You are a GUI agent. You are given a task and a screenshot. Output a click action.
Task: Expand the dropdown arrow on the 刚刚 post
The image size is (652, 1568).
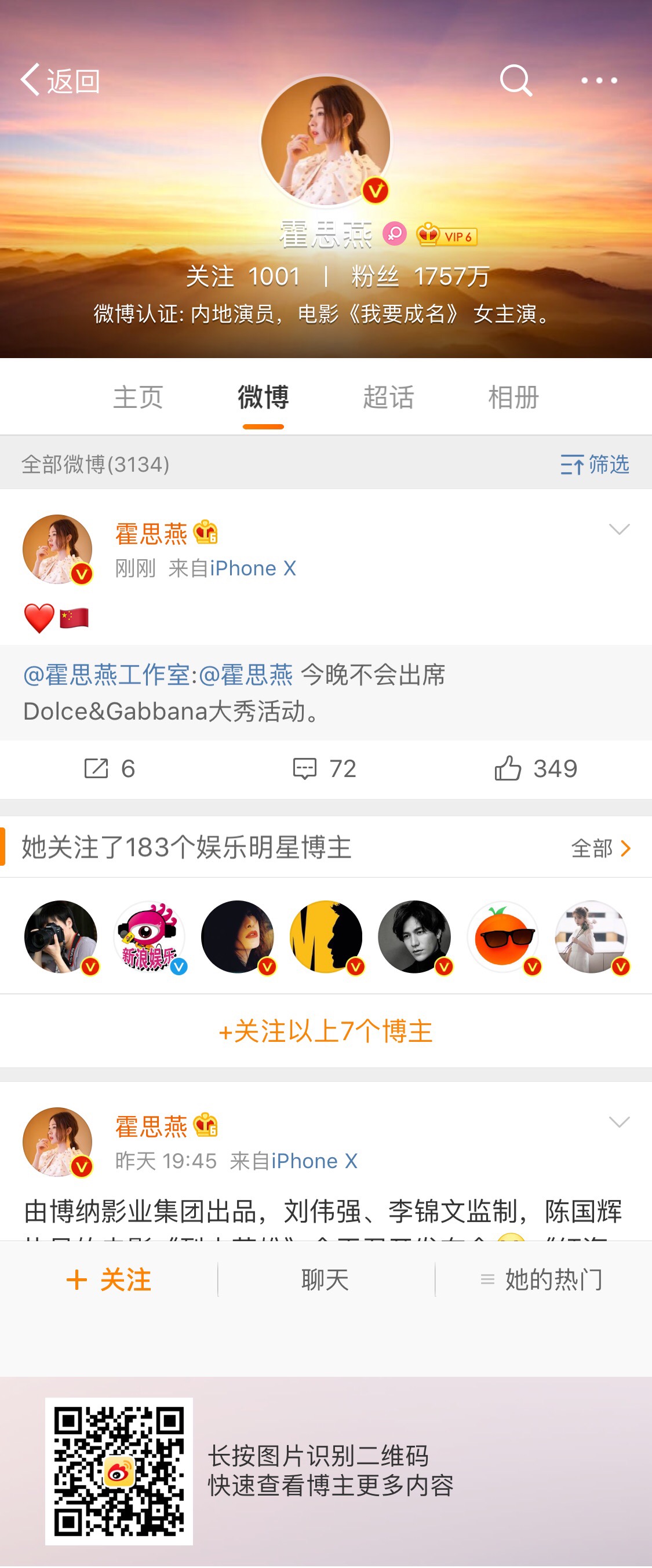618,530
